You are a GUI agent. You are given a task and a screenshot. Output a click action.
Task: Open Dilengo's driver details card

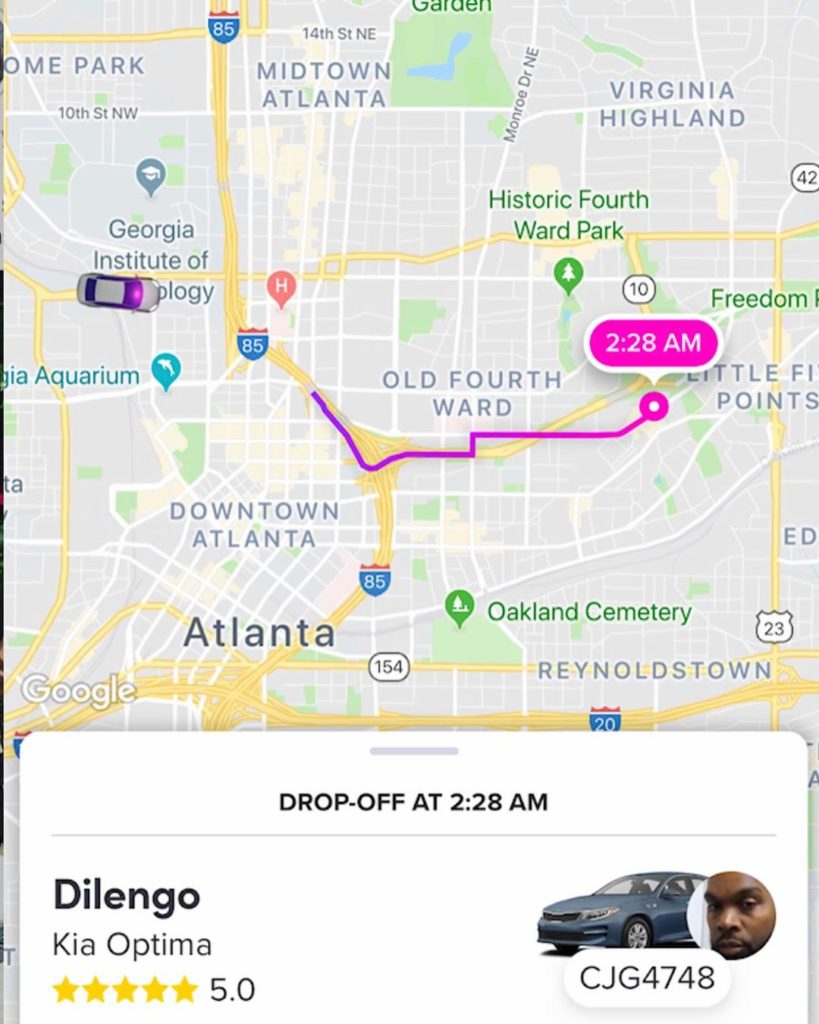(127, 895)
